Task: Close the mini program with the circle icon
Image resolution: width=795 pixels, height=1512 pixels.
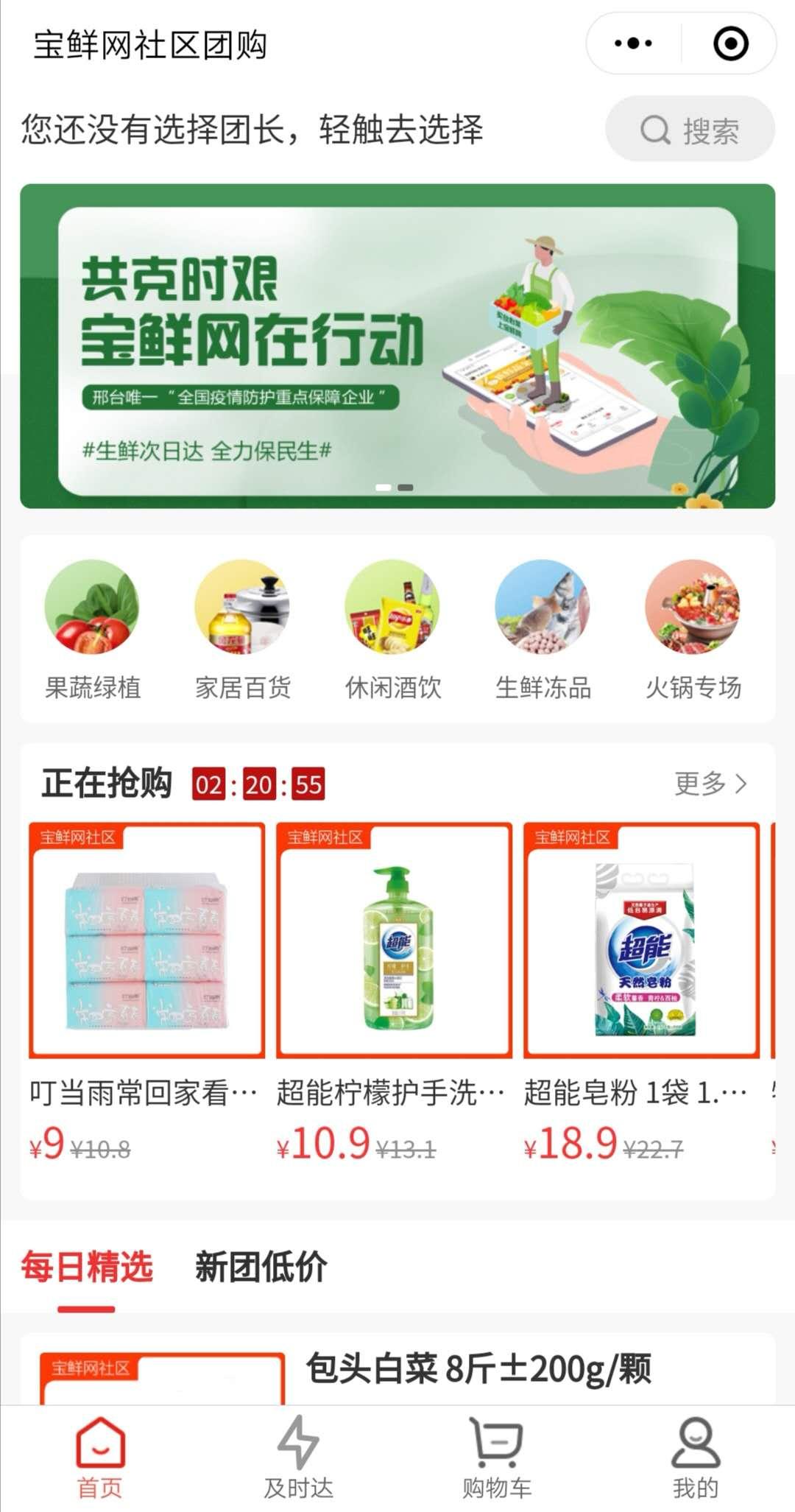Action: pyautogui.click(x=730, y=43)
